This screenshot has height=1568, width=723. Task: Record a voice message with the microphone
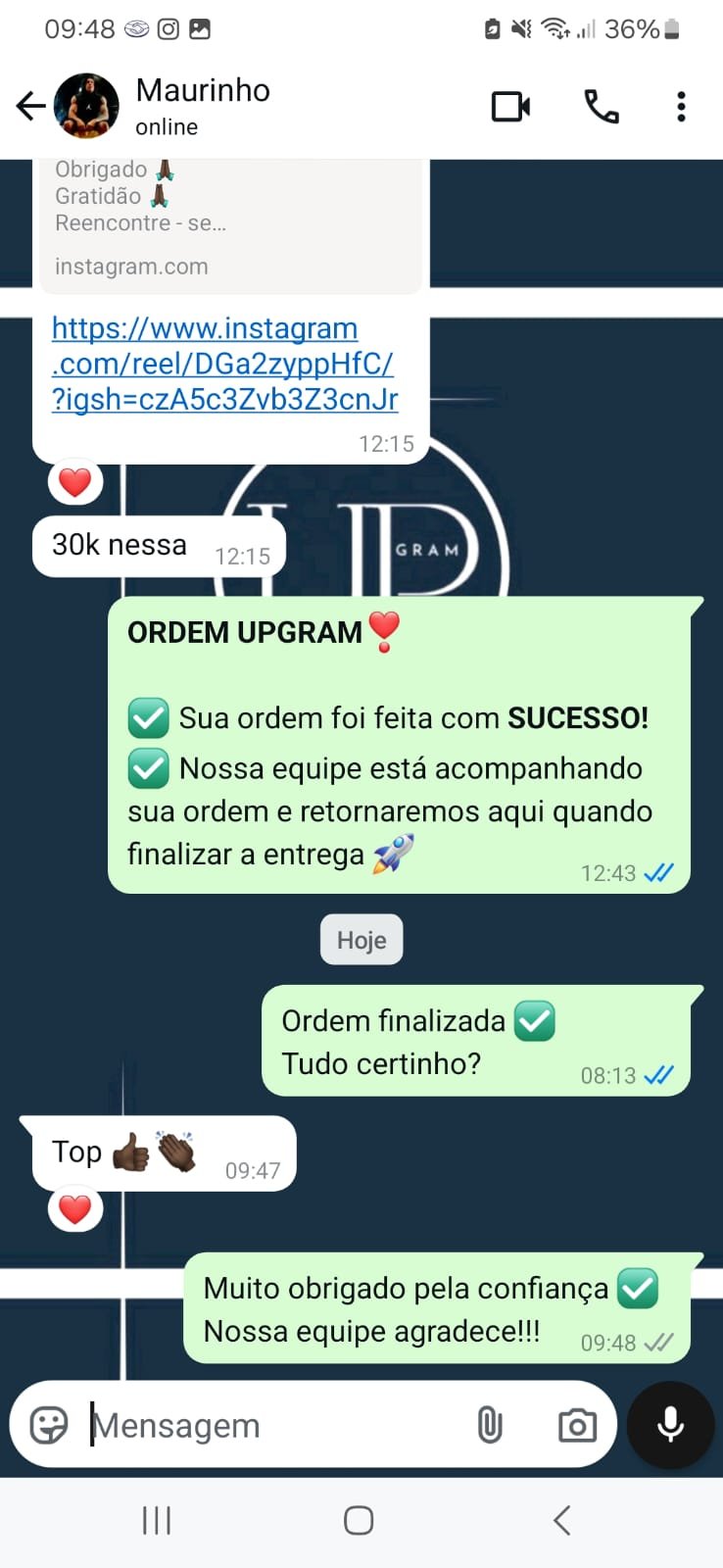670,1425
